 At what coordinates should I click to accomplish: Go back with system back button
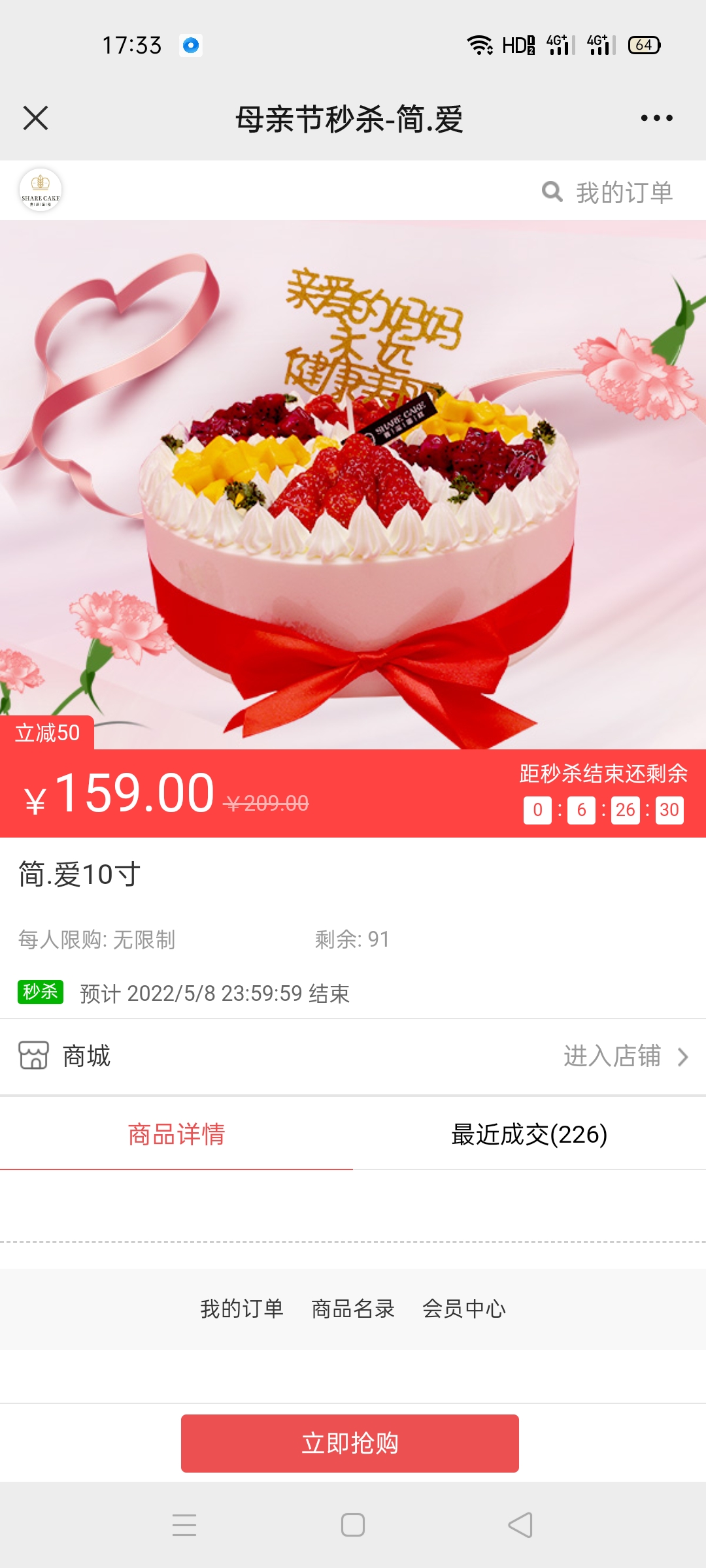click(520, 1525)
